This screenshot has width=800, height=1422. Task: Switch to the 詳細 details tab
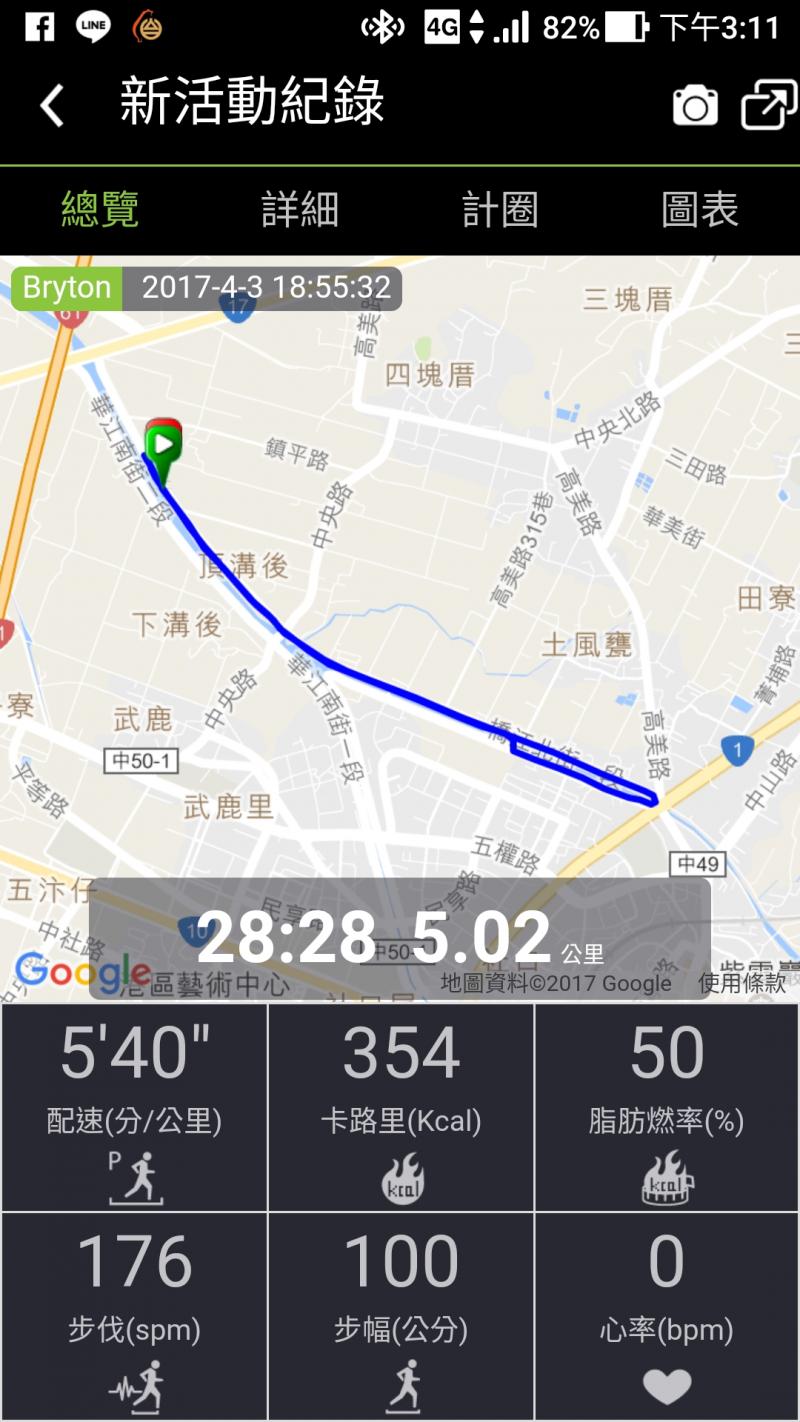click(x=300, y=210)
